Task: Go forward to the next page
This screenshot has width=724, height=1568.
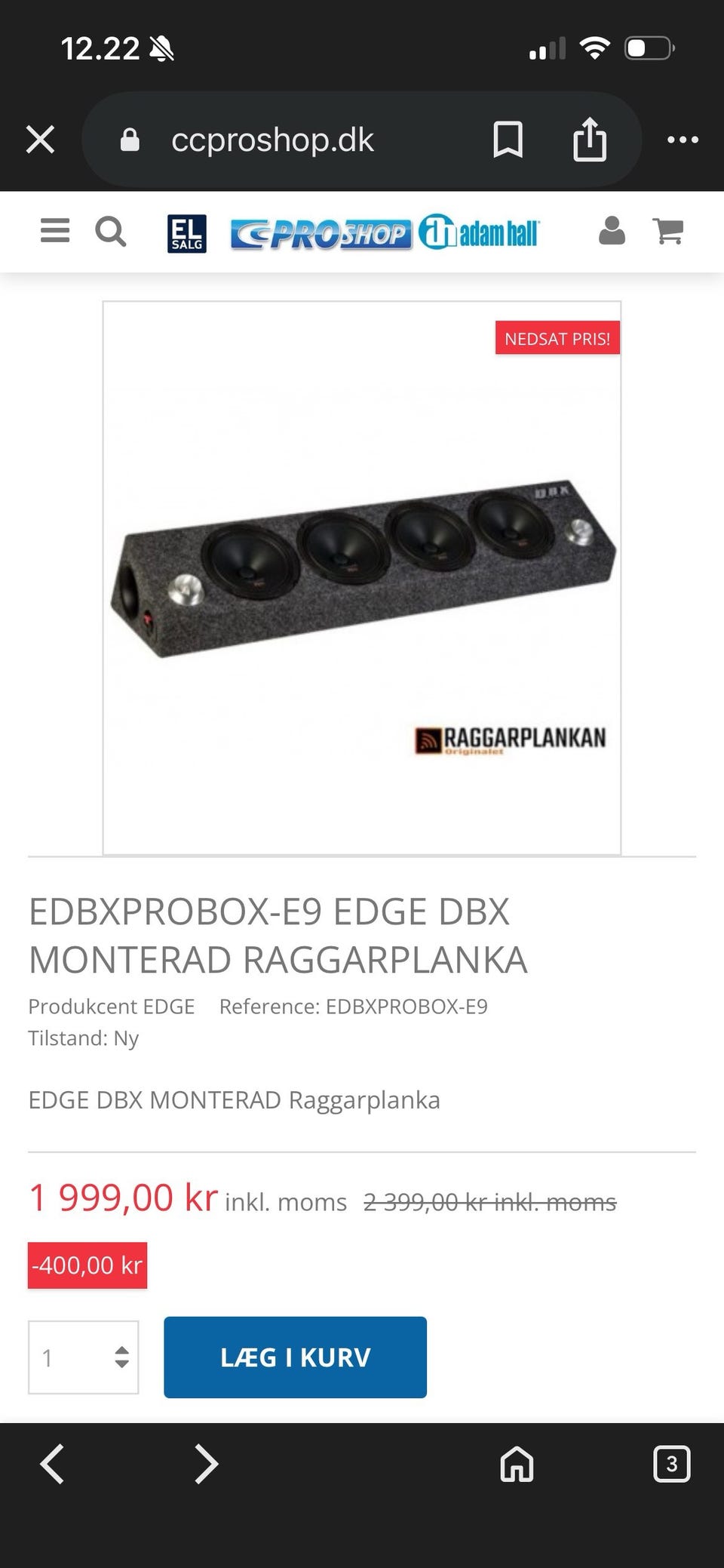Action: pyautogui.click(x=206, y=1465)
